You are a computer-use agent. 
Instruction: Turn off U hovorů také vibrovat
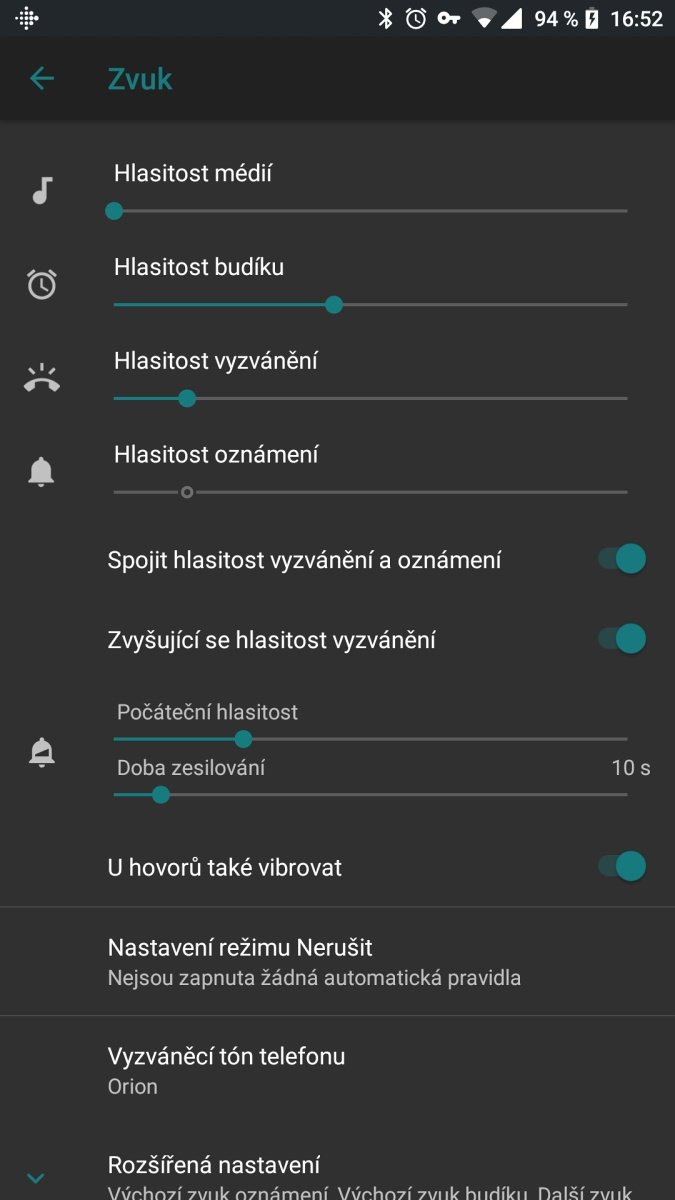point(622,866)
